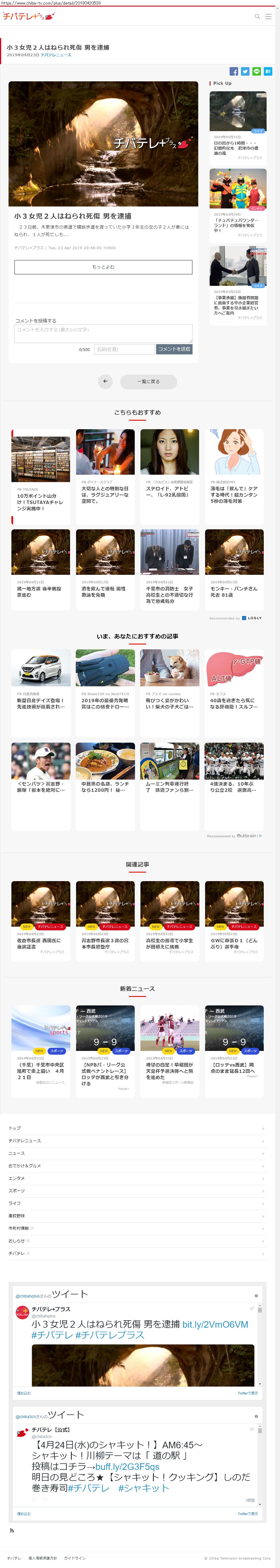
Task: Tap the もっとよむ button
Action: pyautogui.click(x=103, y=267)
